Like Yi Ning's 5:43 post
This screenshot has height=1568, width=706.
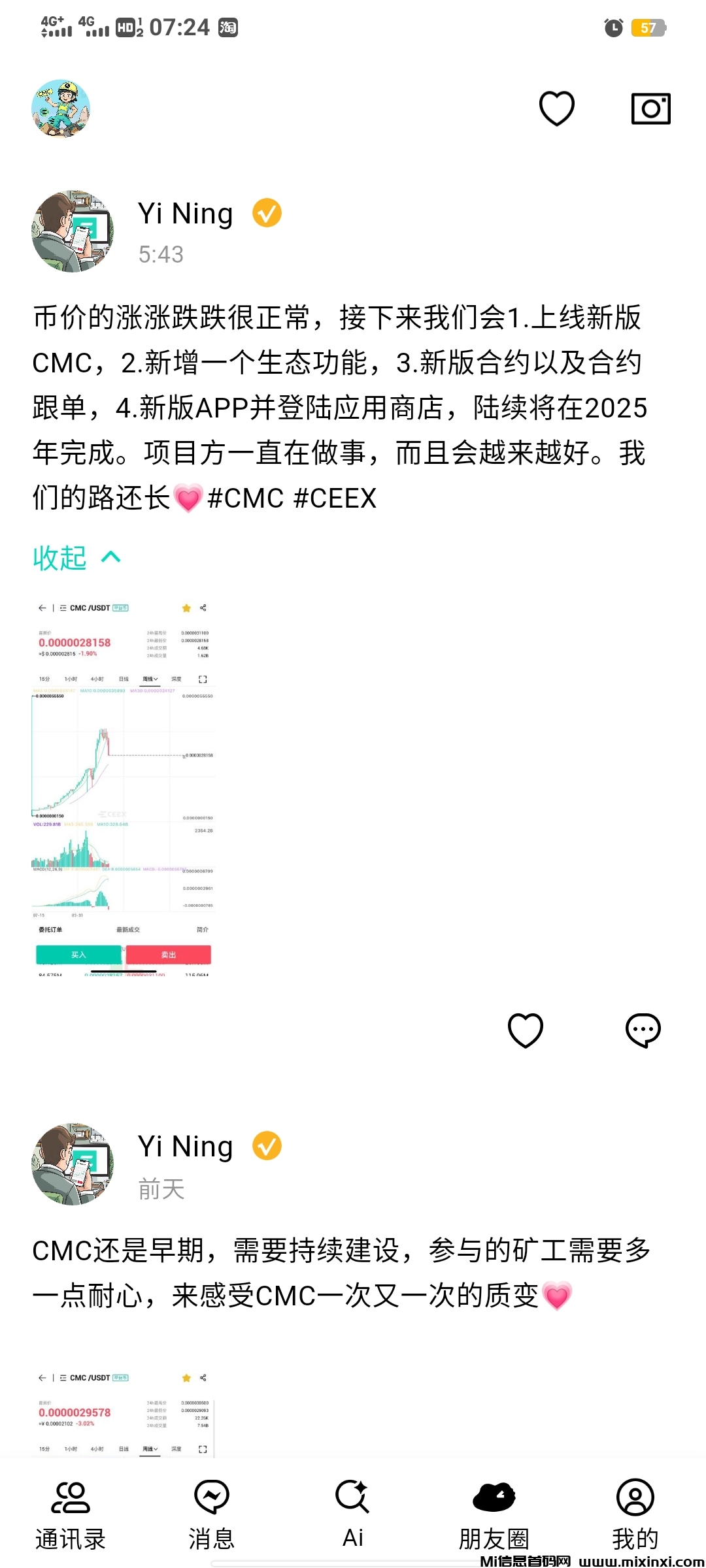click(526, 1030)
